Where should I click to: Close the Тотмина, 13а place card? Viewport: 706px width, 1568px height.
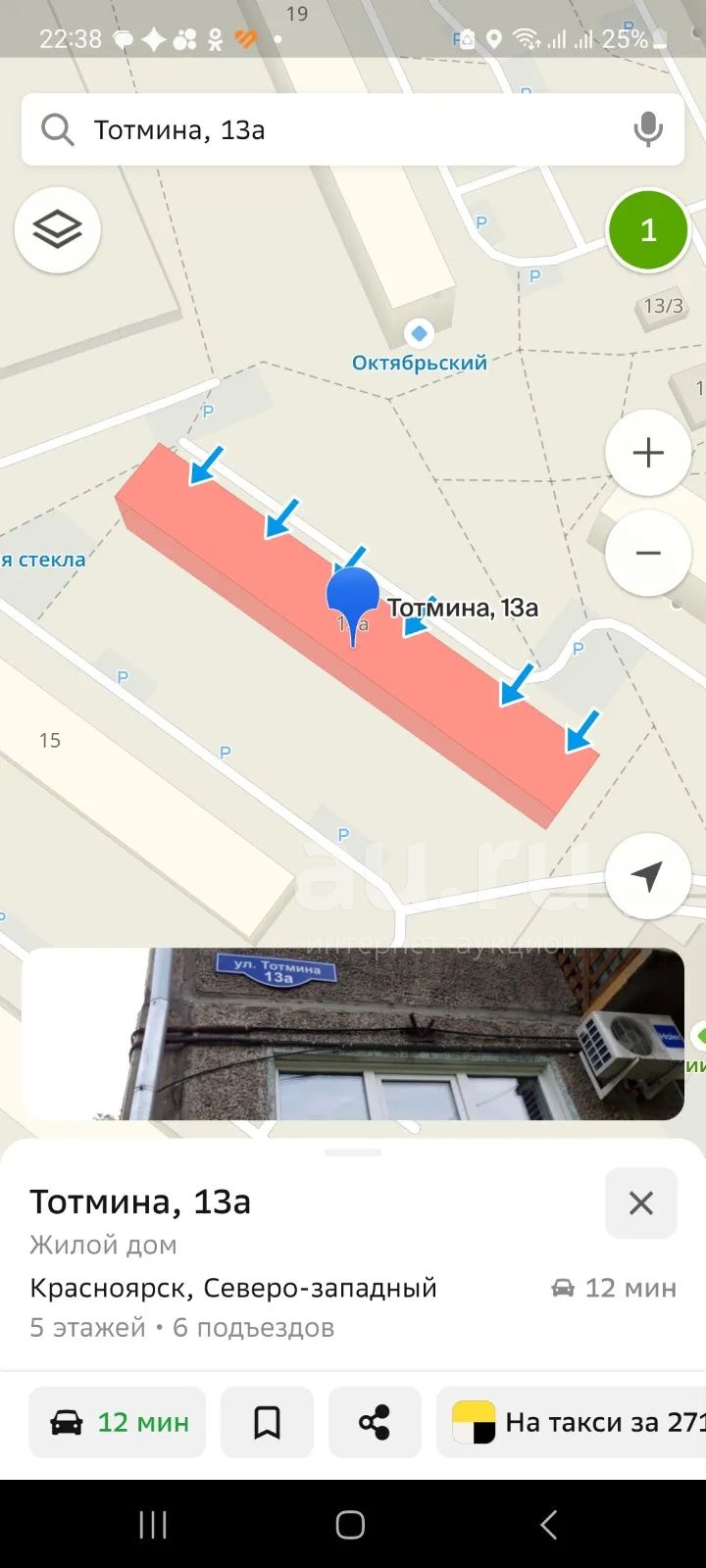[x=641, y=1202]
